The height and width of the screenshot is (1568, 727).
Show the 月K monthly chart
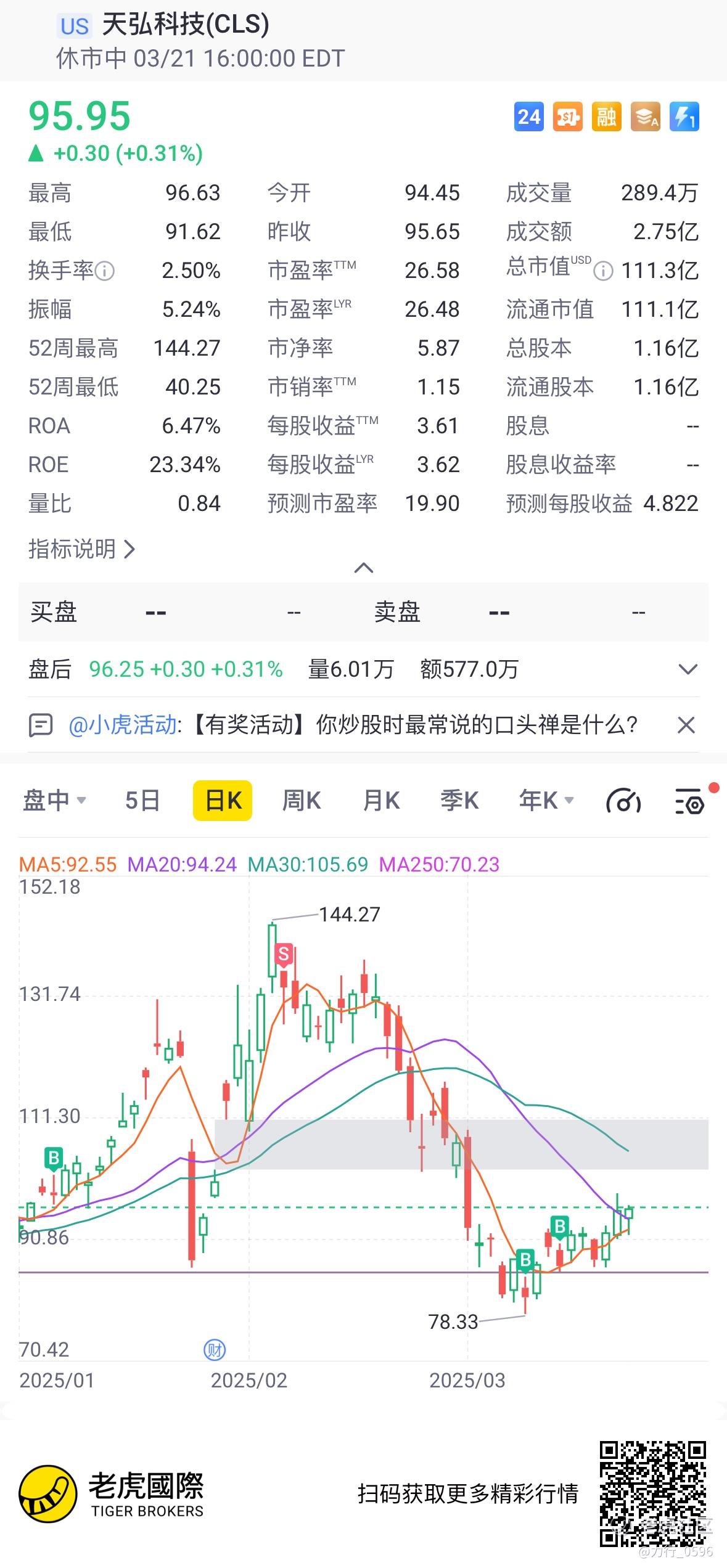(381, 801)
